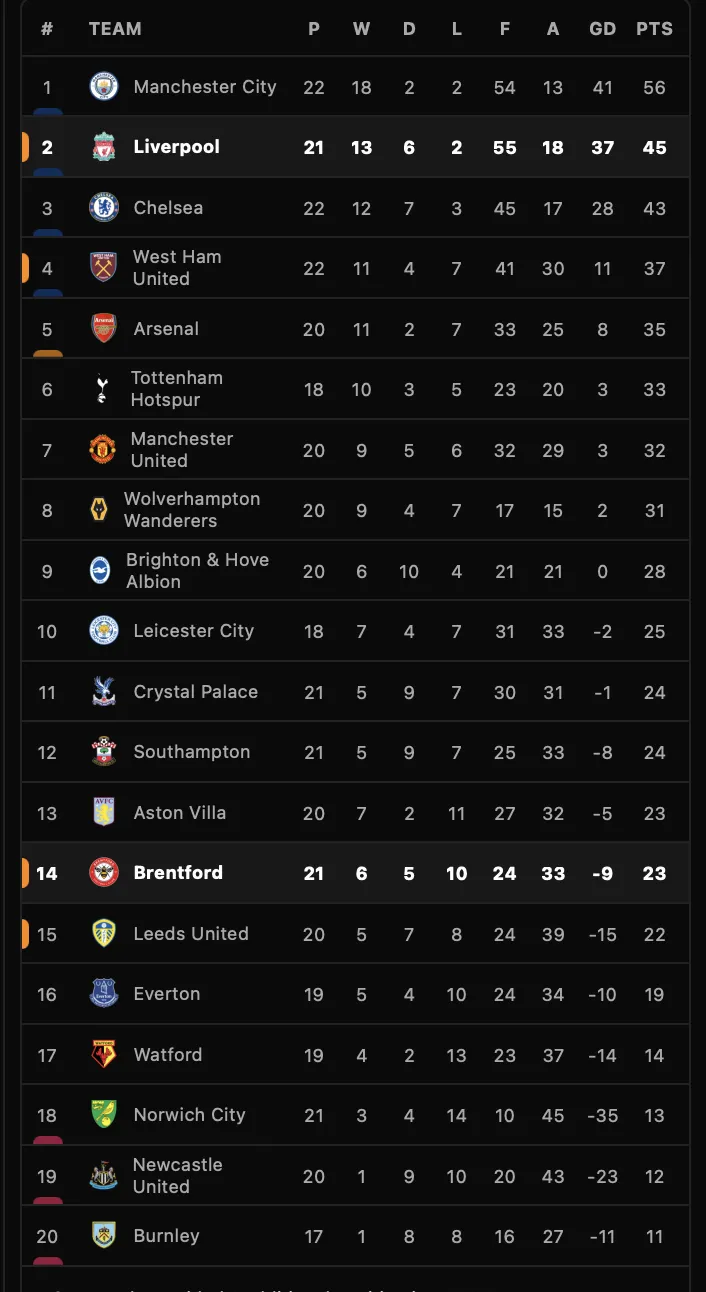Select the Manchester United row
The image size is (706, 1292).
(181, 450)
